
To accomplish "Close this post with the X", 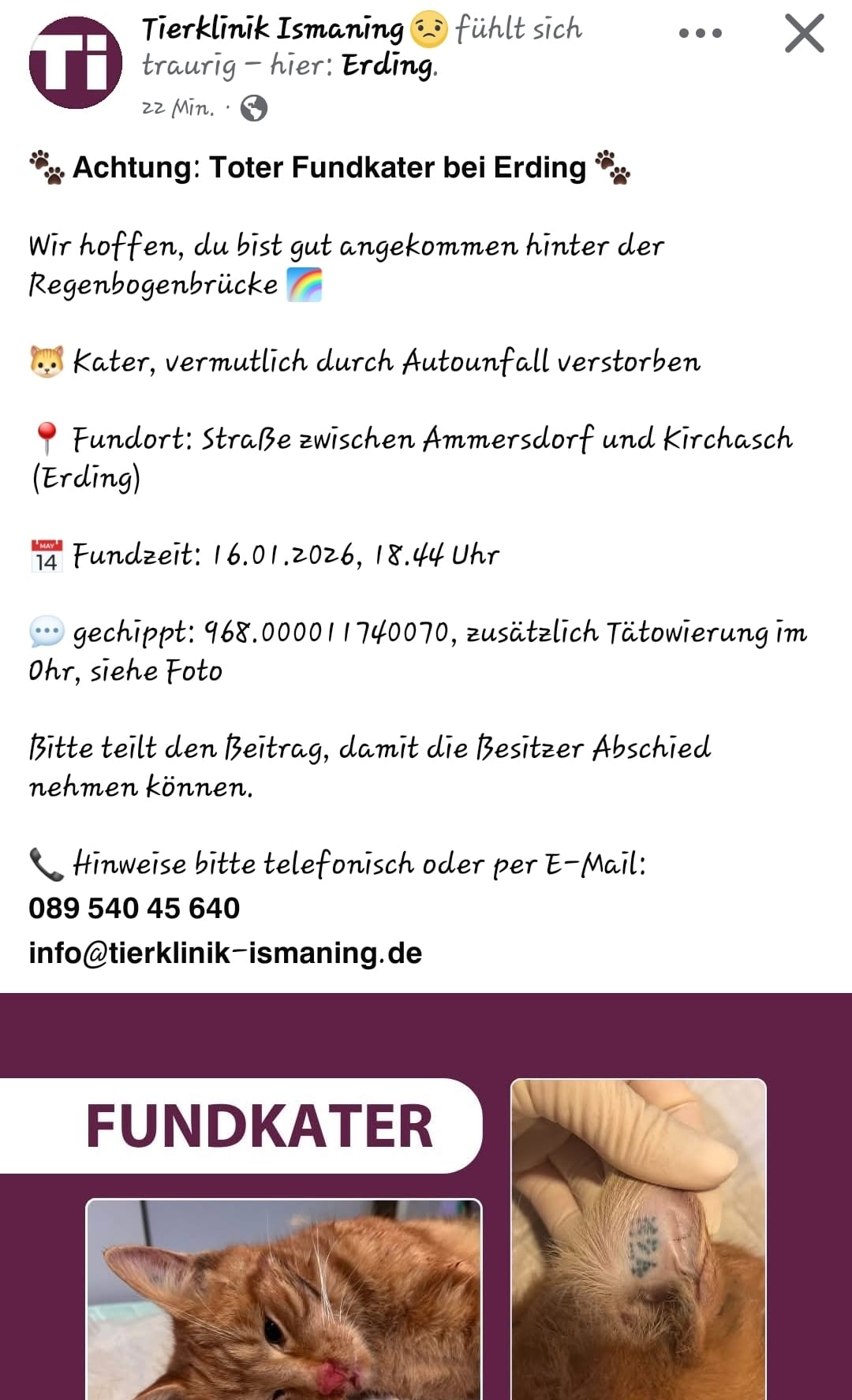I will [x=804, y=34].
